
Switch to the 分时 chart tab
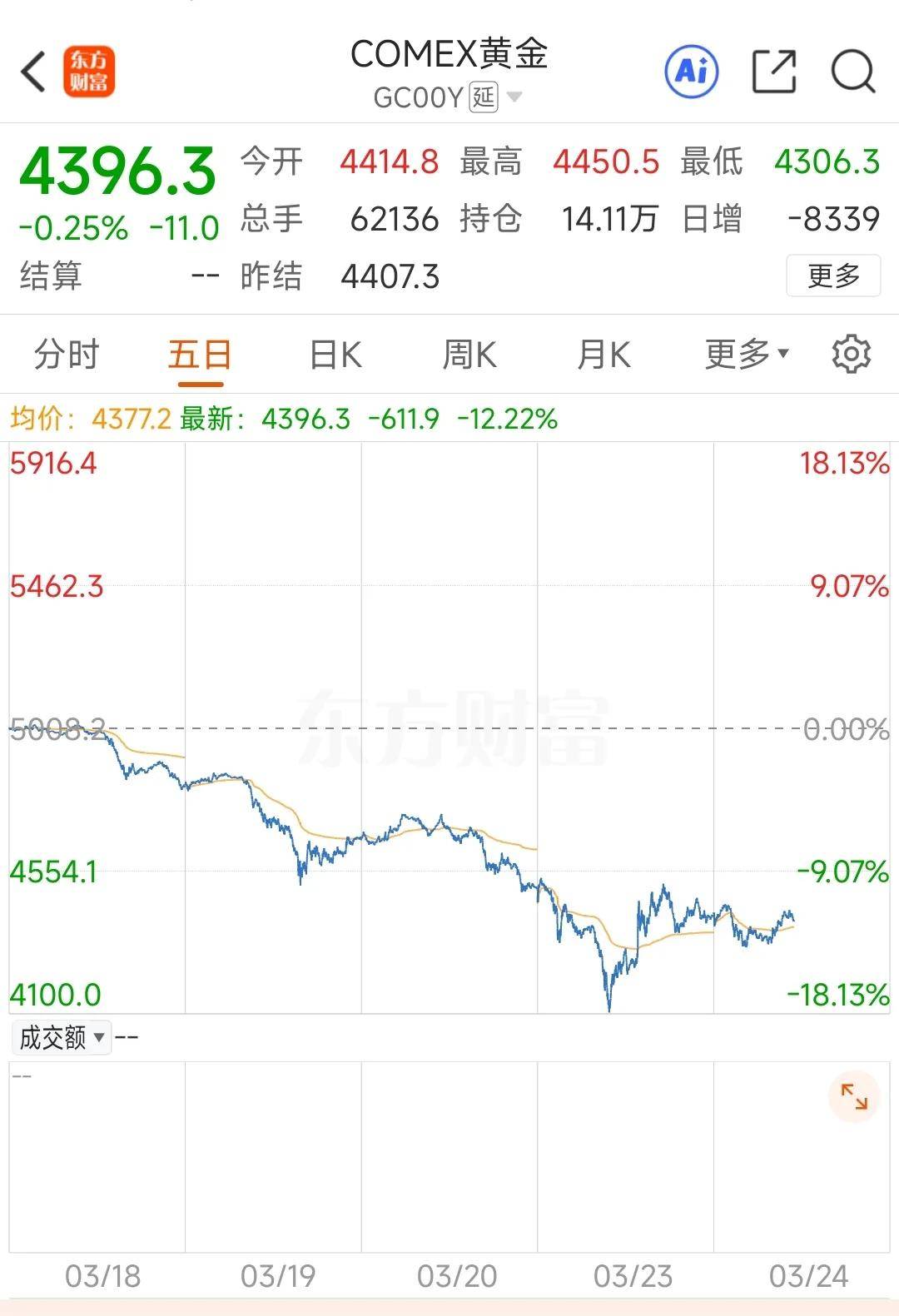click(67, 355)
